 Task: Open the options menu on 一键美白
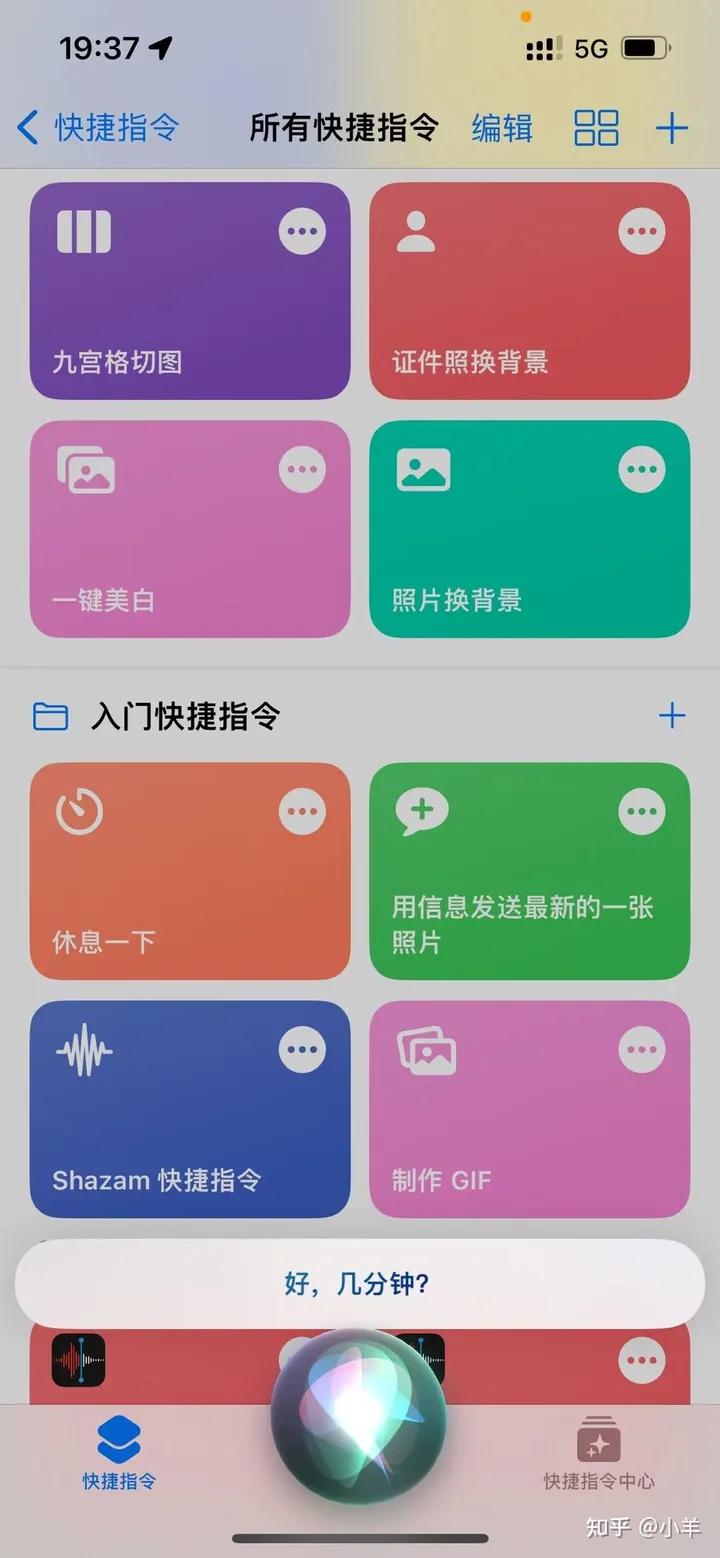301,469
